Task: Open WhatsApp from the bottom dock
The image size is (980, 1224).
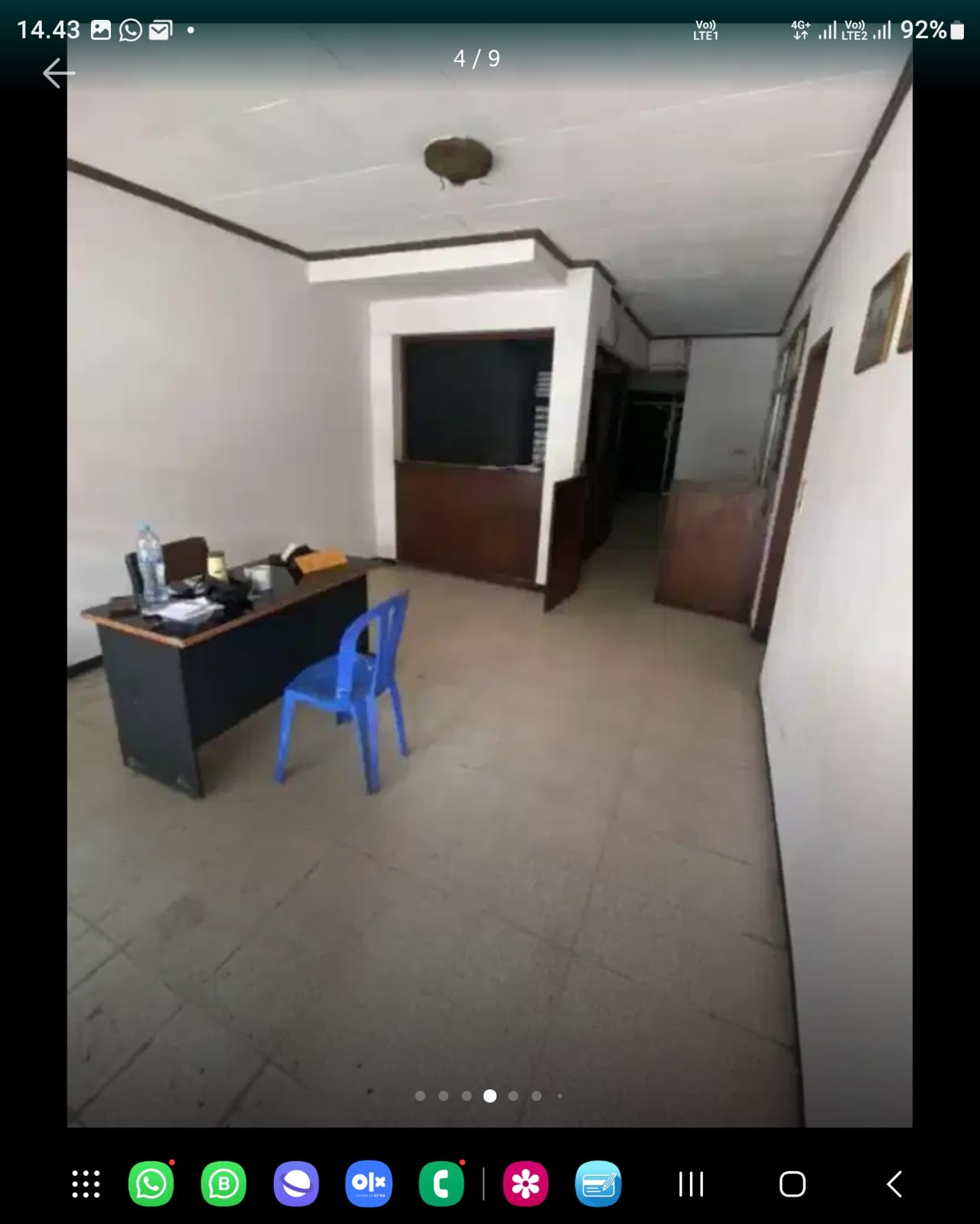Action: [x=151, y=1184]
